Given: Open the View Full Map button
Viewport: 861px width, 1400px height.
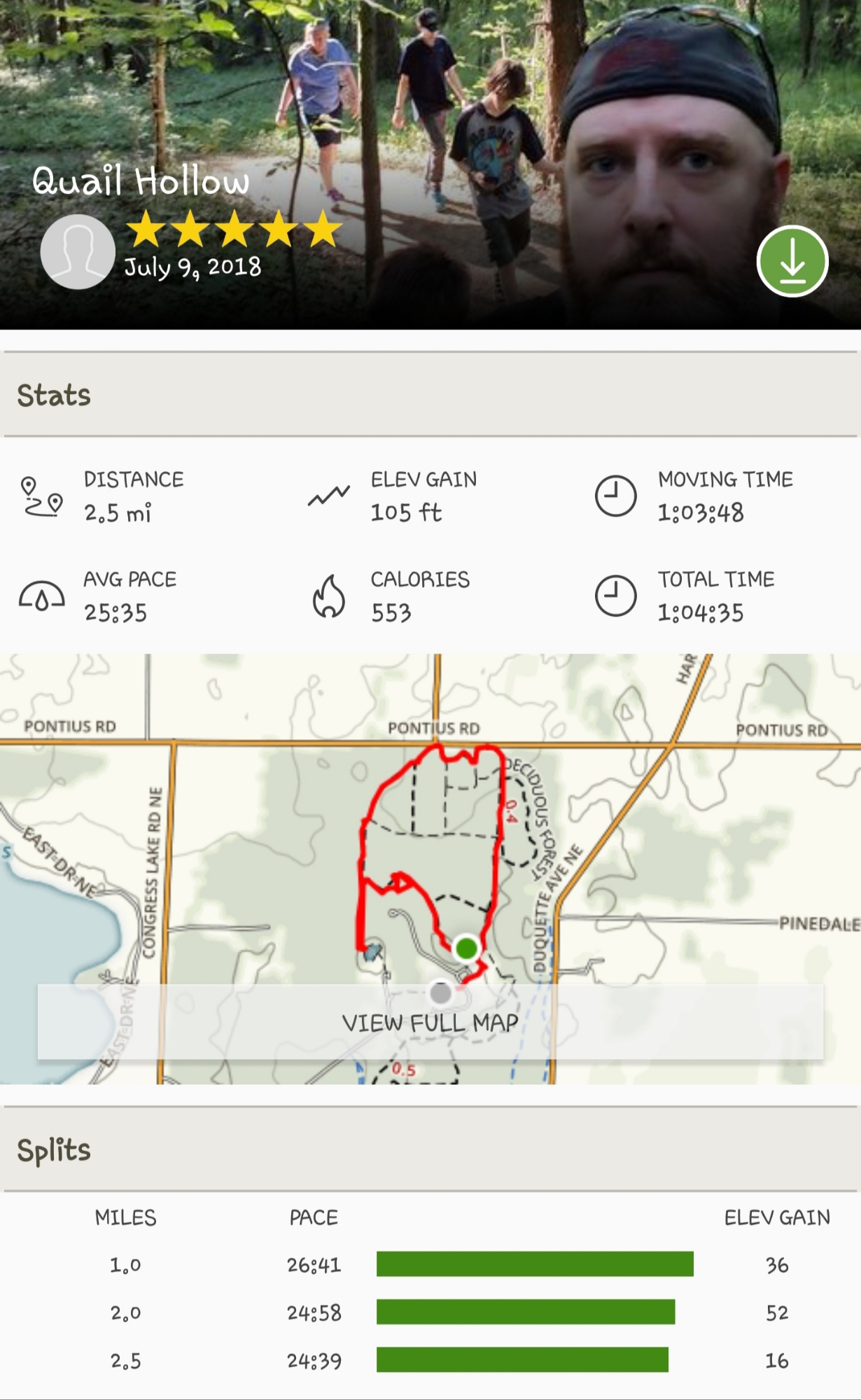Looking at the screenshot, I should click(x=430, y=1022).
